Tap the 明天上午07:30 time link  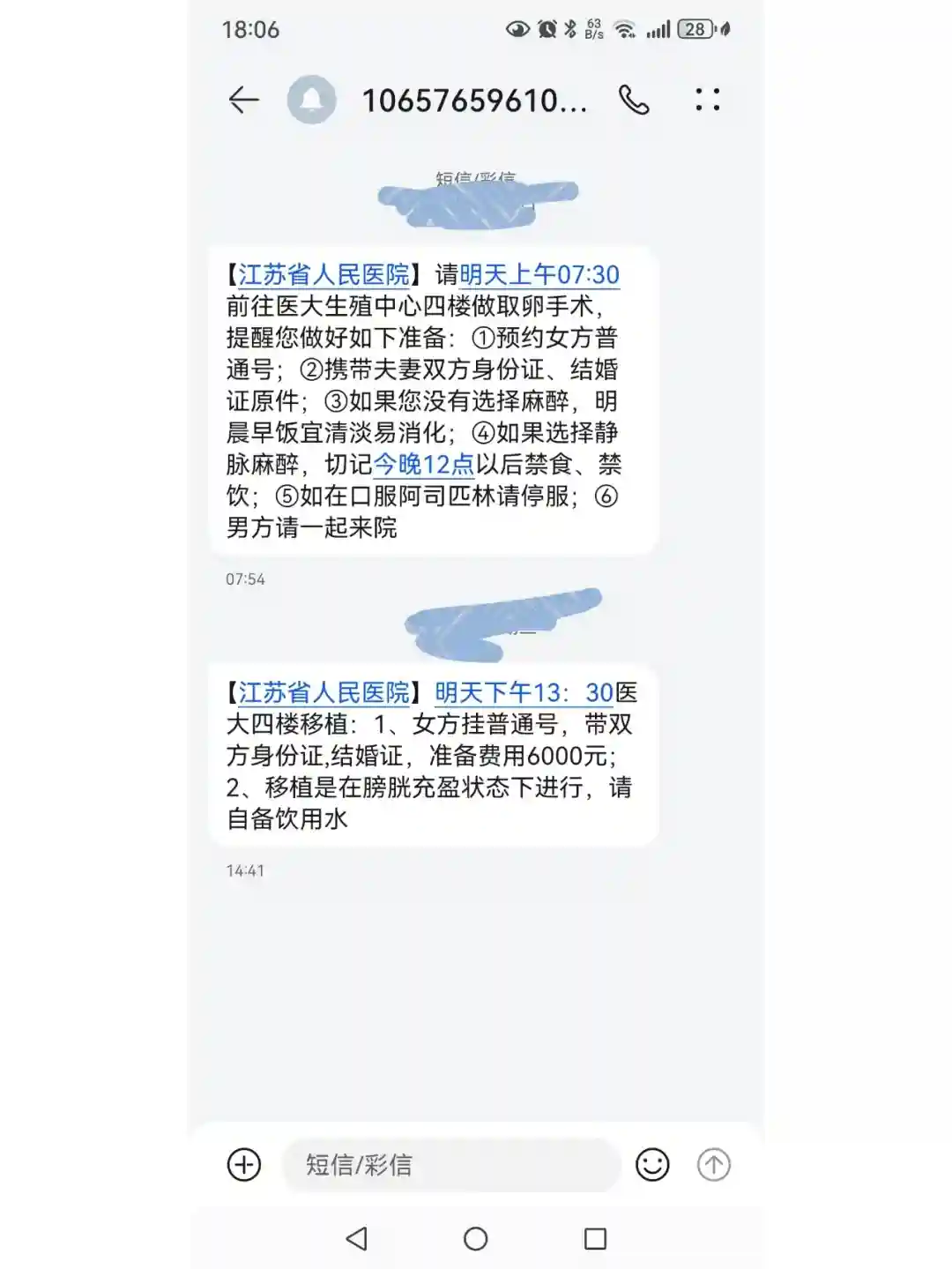(539, 275)
